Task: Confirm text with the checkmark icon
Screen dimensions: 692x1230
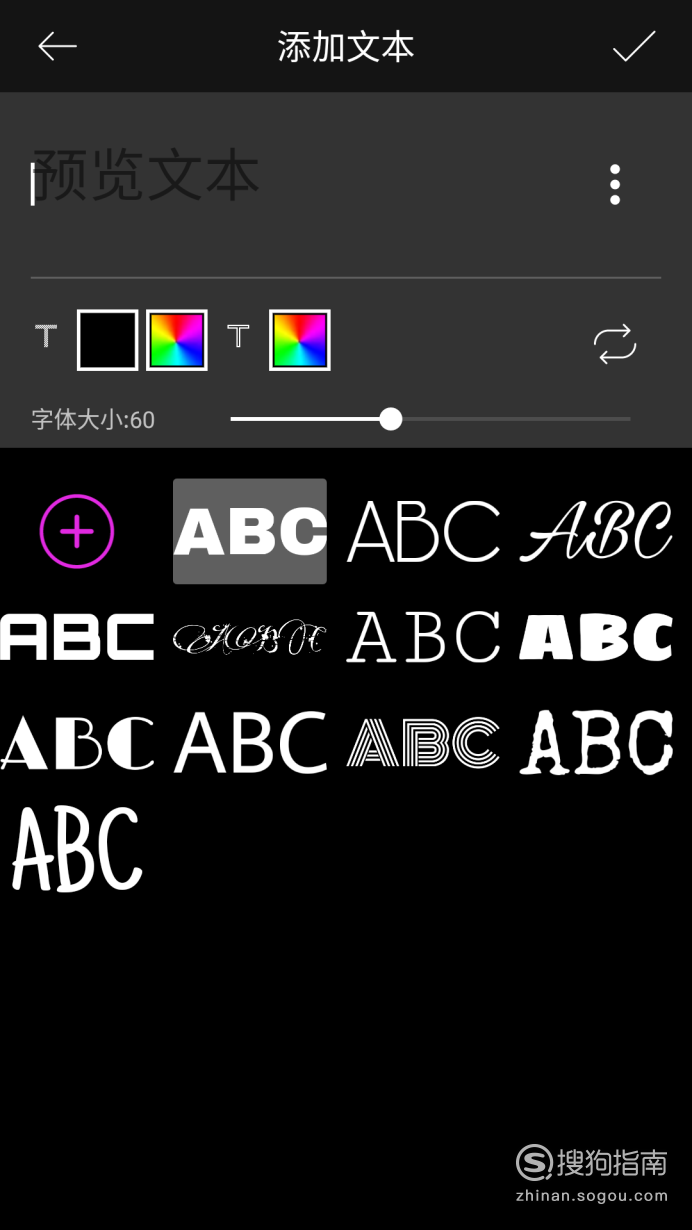Action: 634,46
